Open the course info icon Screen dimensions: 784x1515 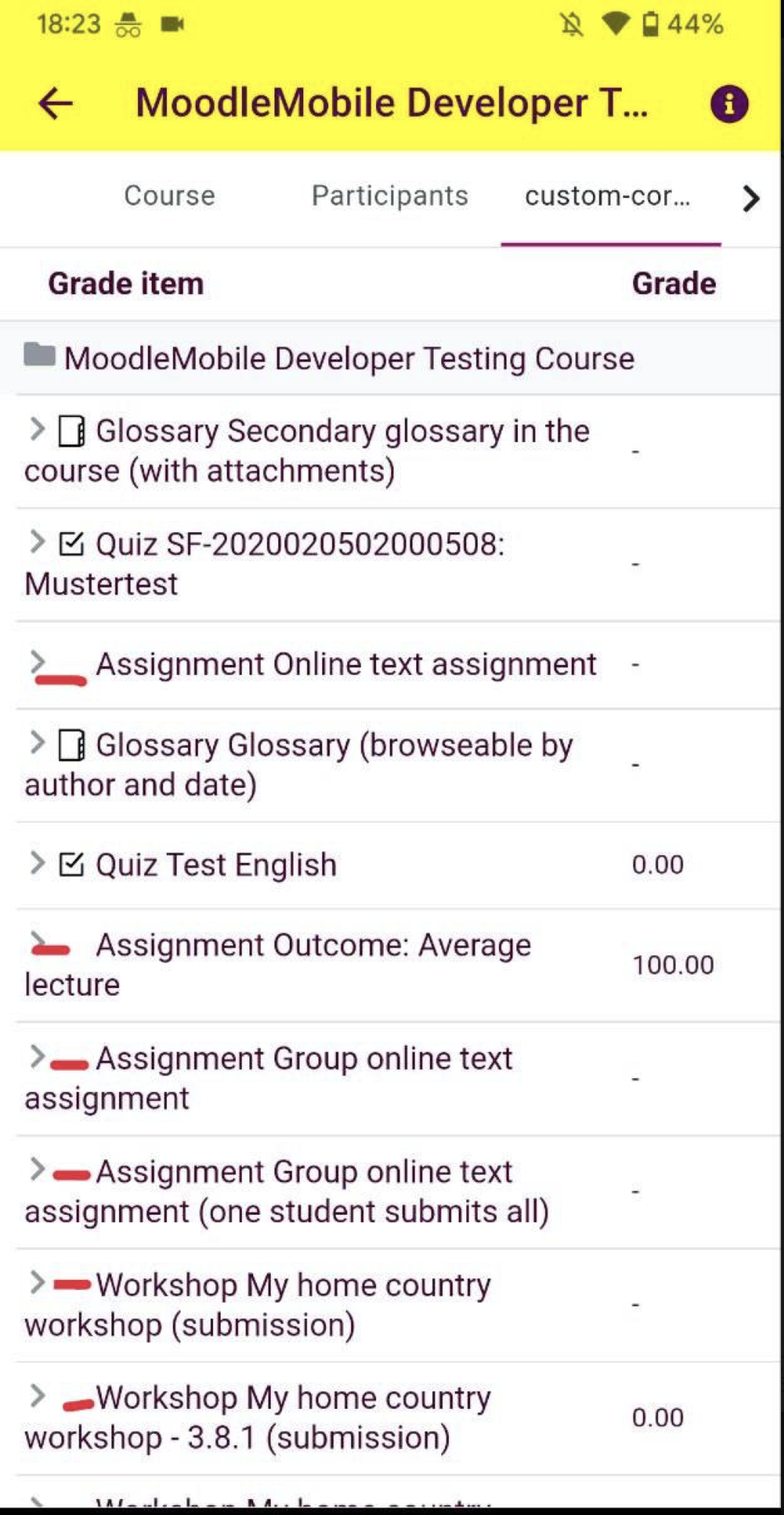[729, 103]
